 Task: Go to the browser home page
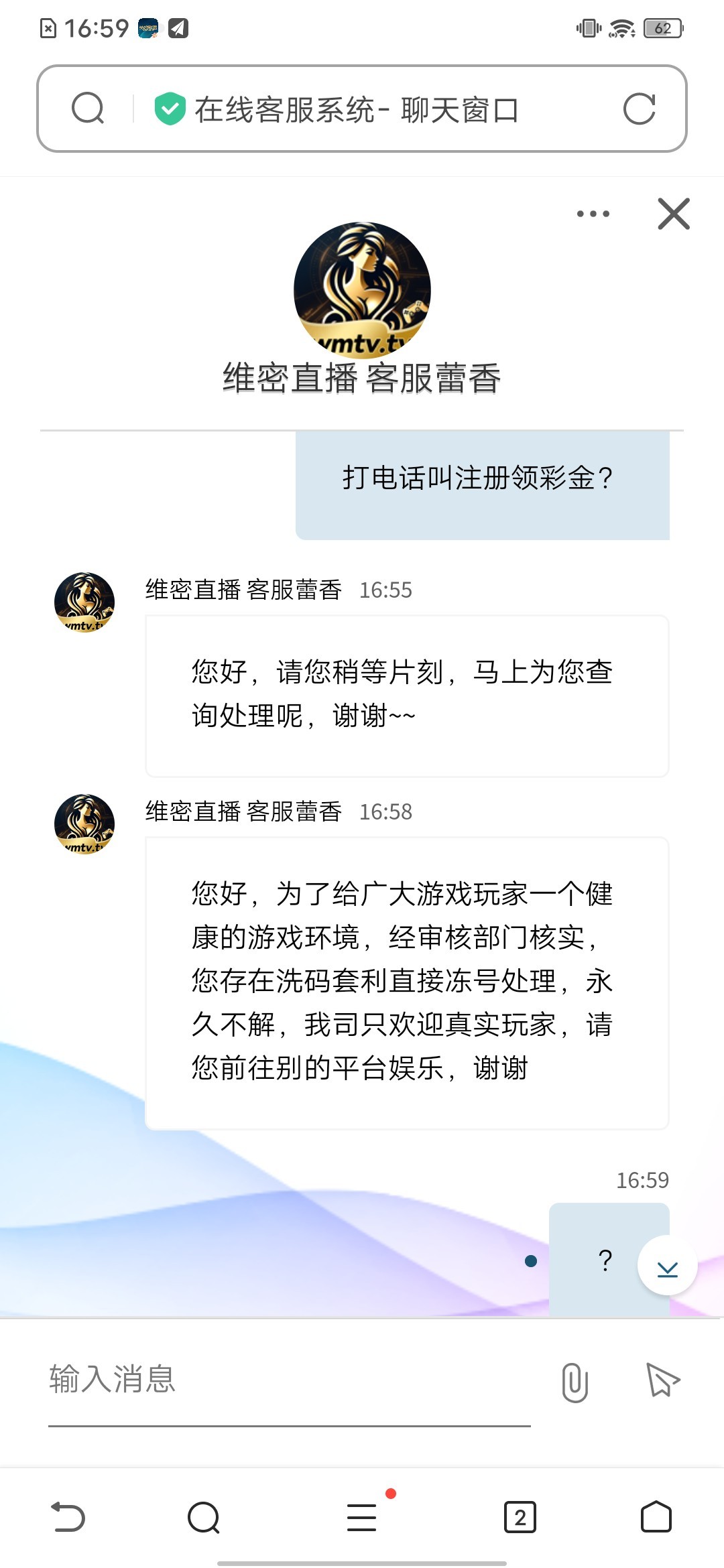656,1518
